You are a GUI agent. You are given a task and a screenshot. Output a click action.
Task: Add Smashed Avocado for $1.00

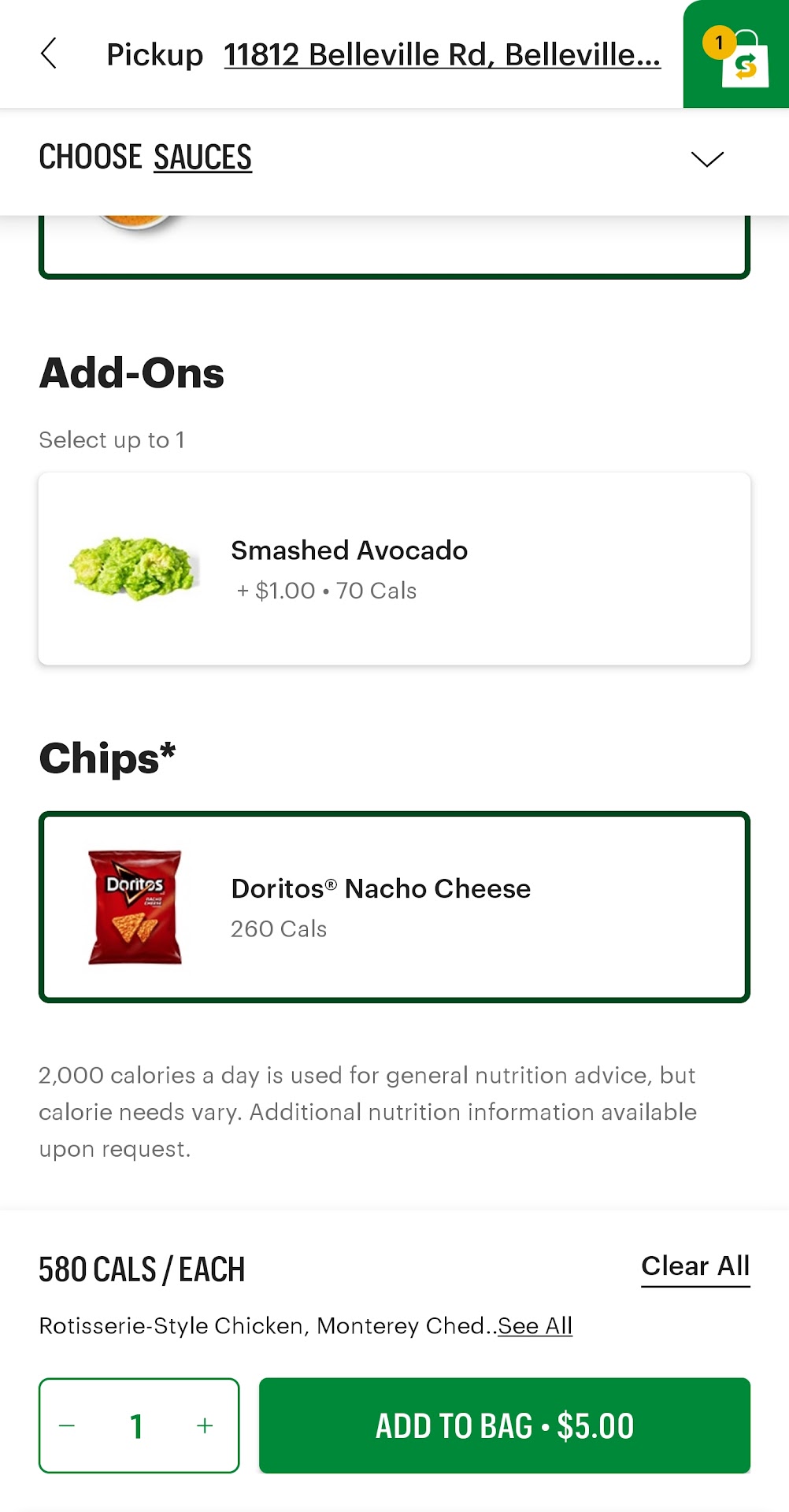click(x=394, y=569)
